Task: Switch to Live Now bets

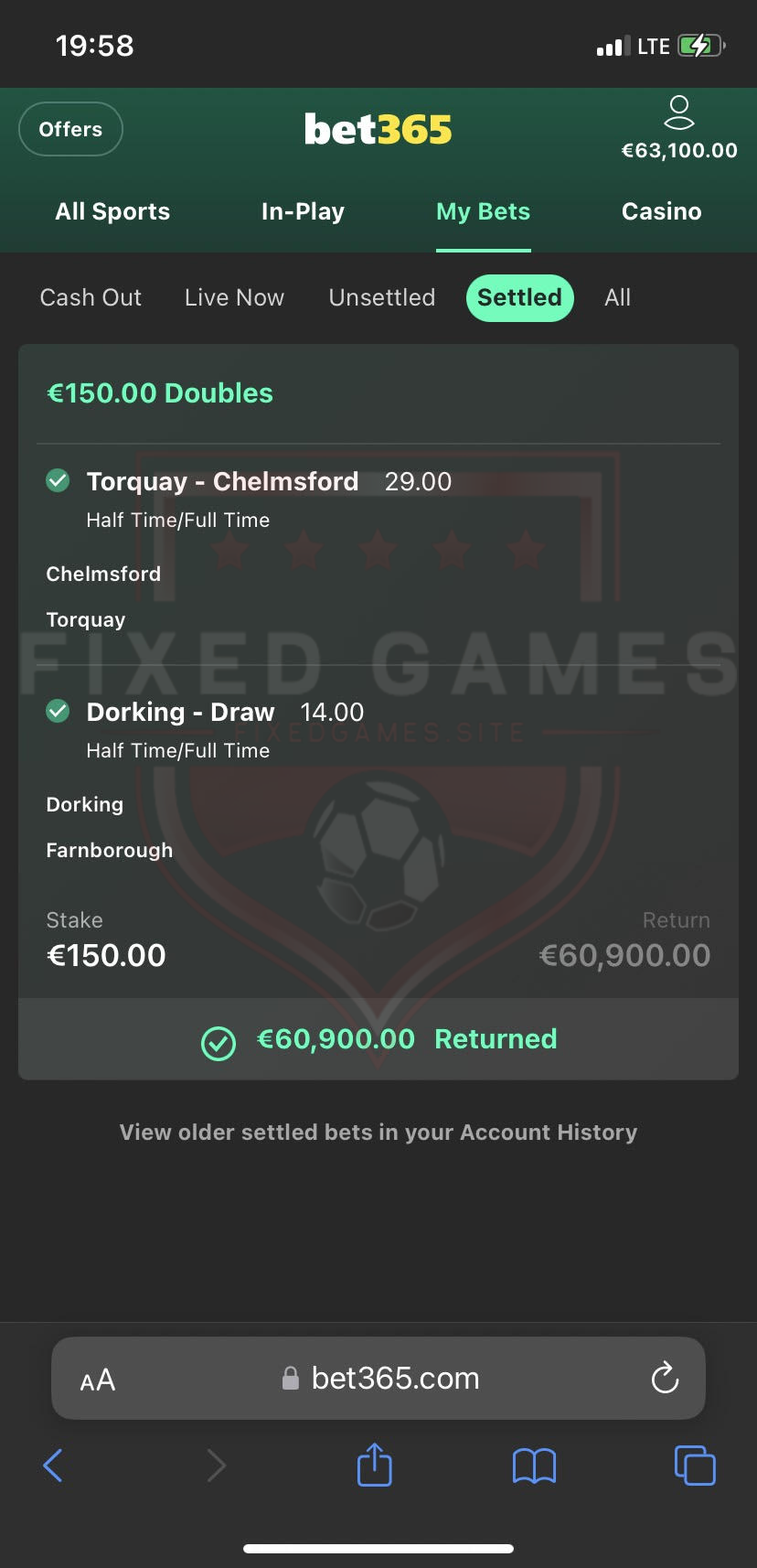Action: pyautogui.click(x=234, y=297)
